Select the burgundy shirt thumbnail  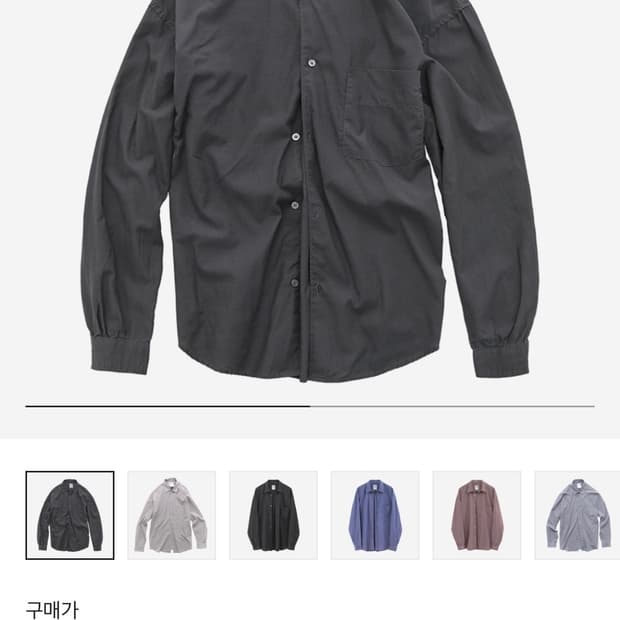point(477,515)
